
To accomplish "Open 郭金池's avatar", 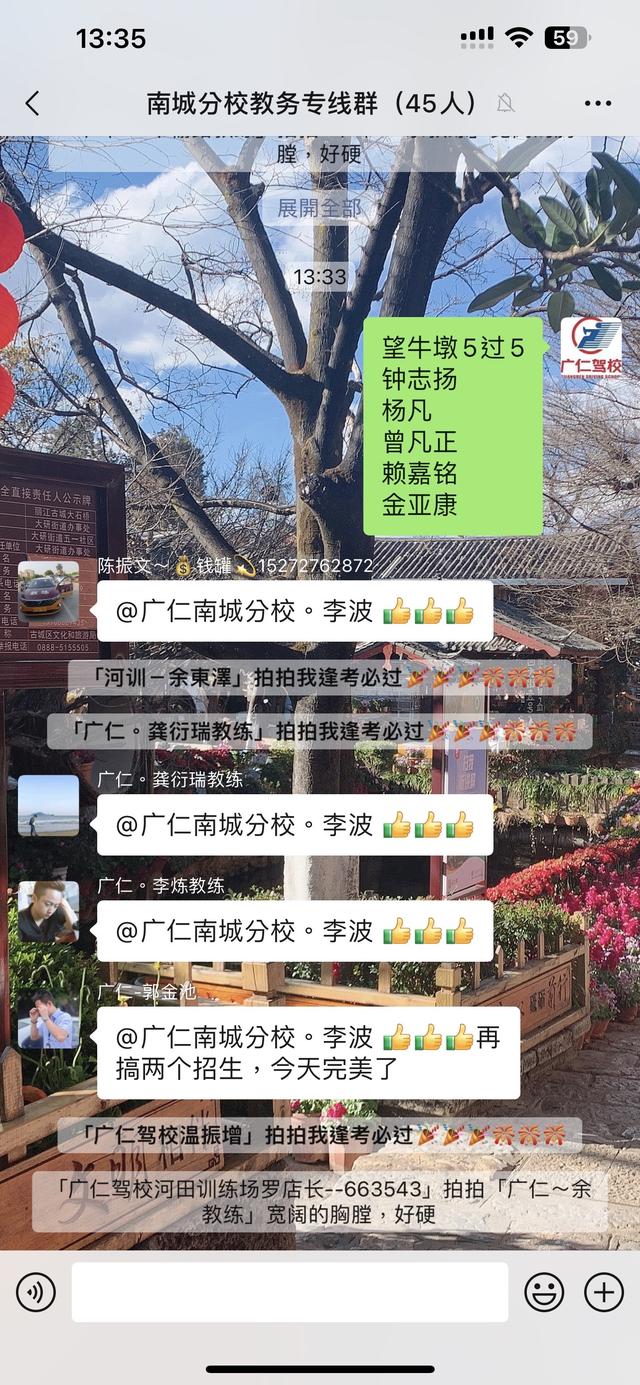I will [x=48, y=1018].
